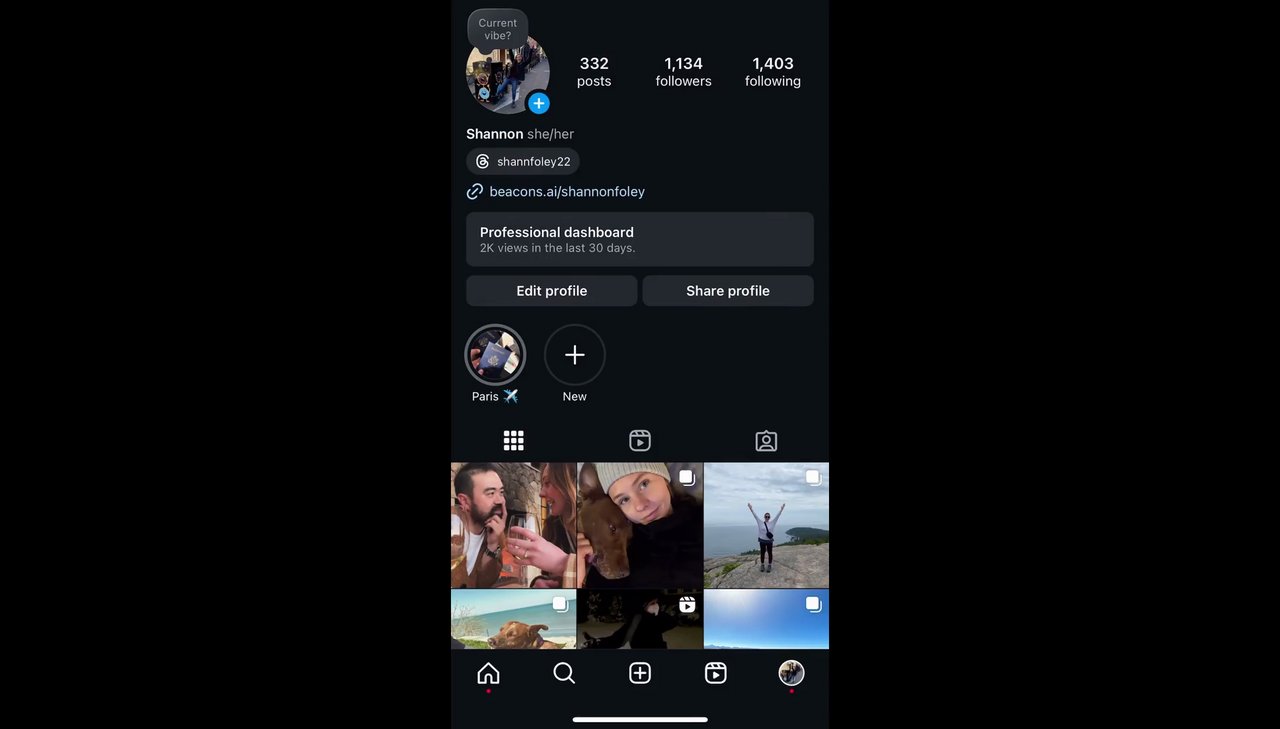Open the beacons.ai/shannonfoley link
Screen dimensions: 1280x729
click(x=566, y=191)
